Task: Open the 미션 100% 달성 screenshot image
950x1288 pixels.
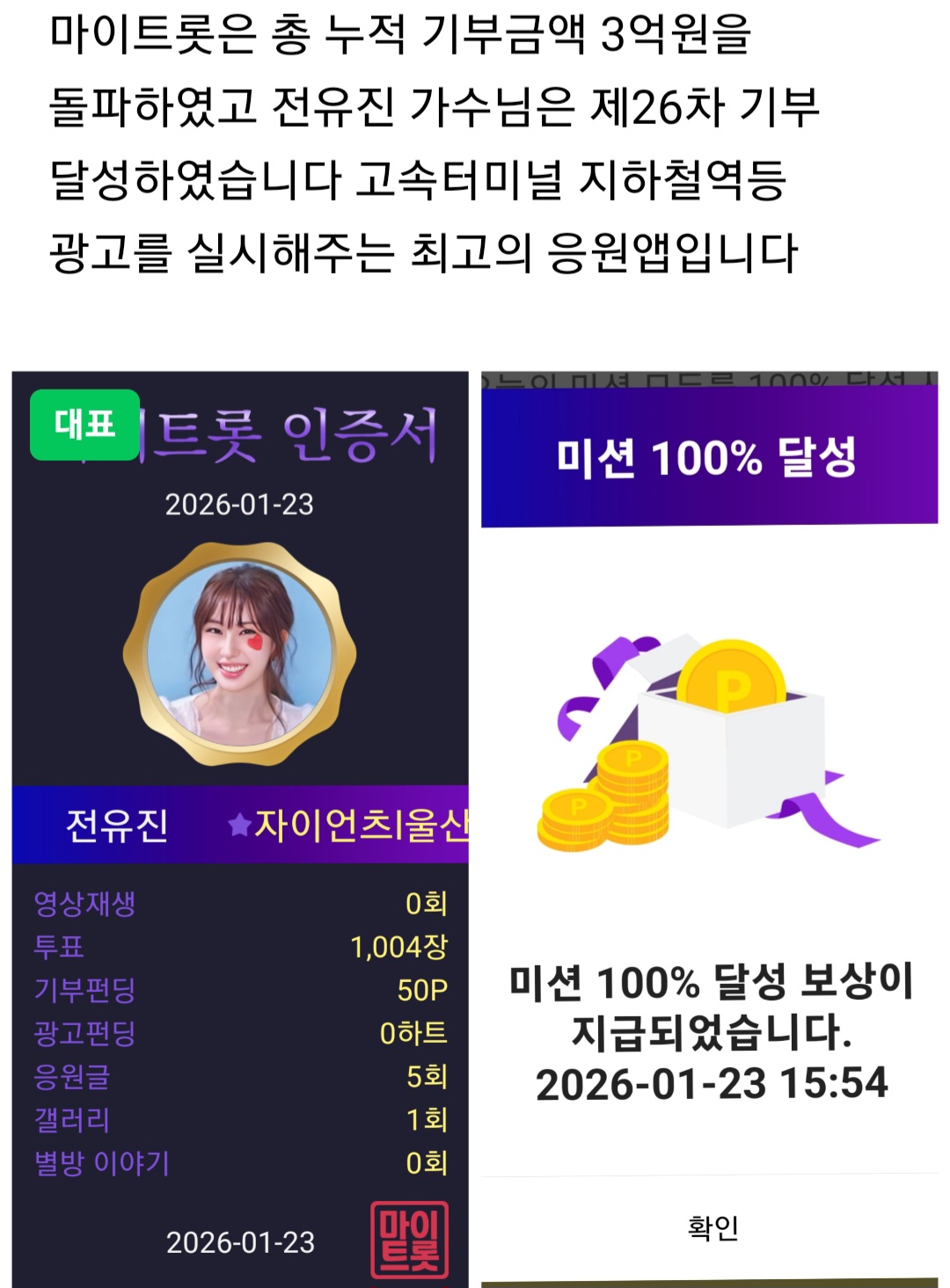Action: pyautogui.click(x=709, y=828)
